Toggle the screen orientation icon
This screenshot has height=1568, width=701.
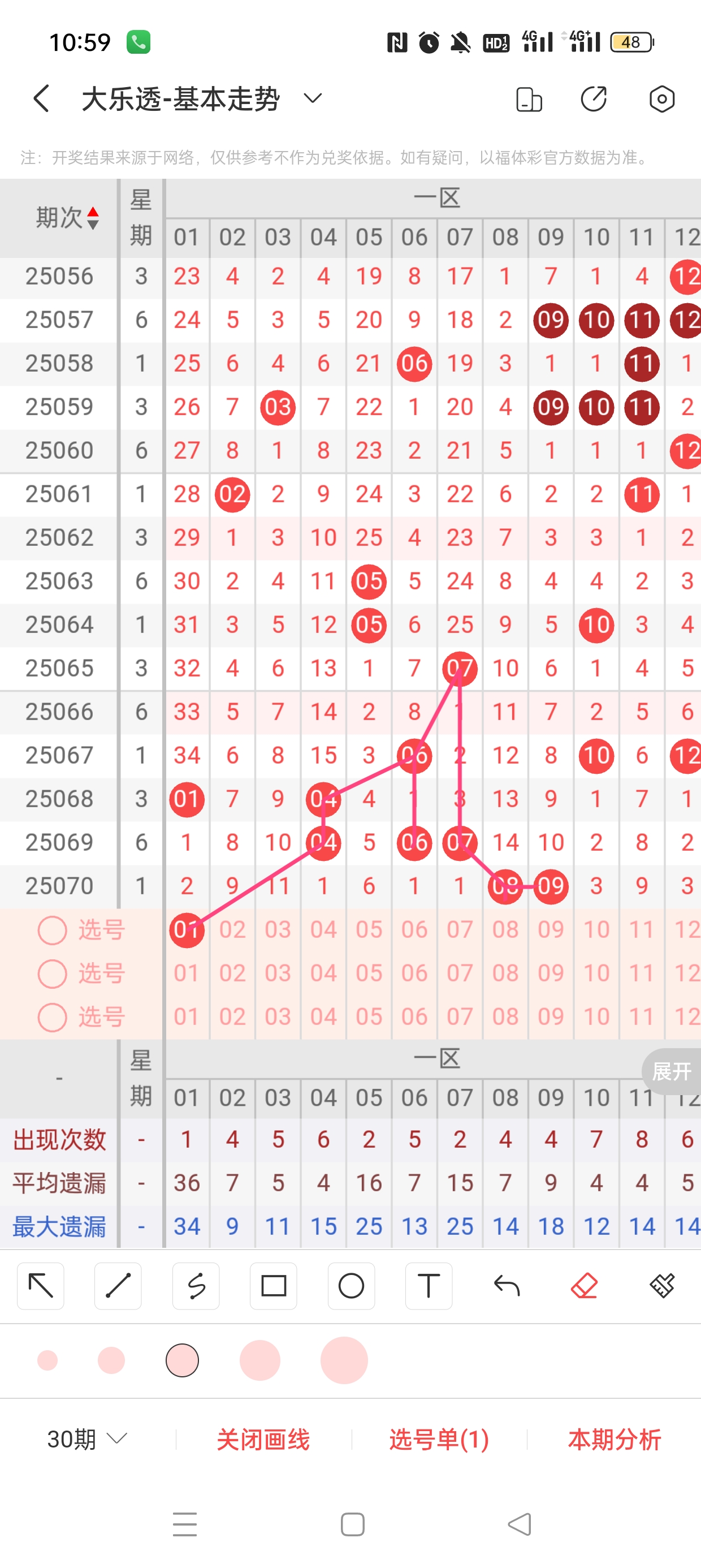pyautogui.click(x=528, y=98)
